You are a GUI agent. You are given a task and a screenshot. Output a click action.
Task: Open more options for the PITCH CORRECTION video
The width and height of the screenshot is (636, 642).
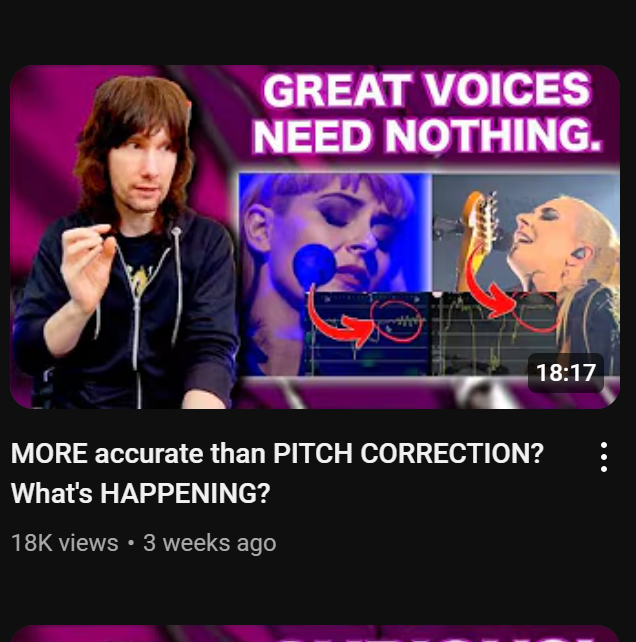coord(603,457)
